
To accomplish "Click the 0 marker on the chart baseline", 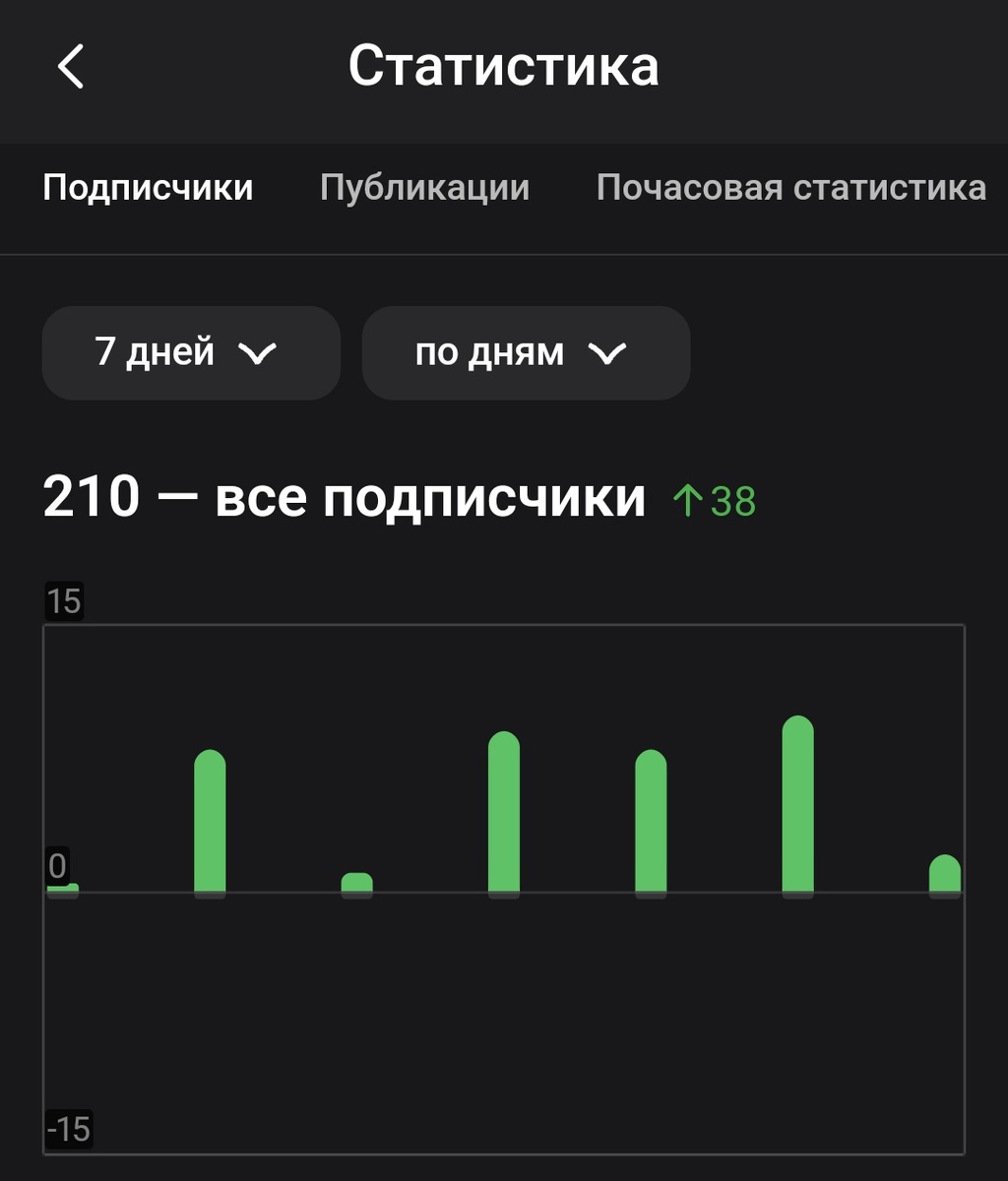I will (x=57, y=866).
